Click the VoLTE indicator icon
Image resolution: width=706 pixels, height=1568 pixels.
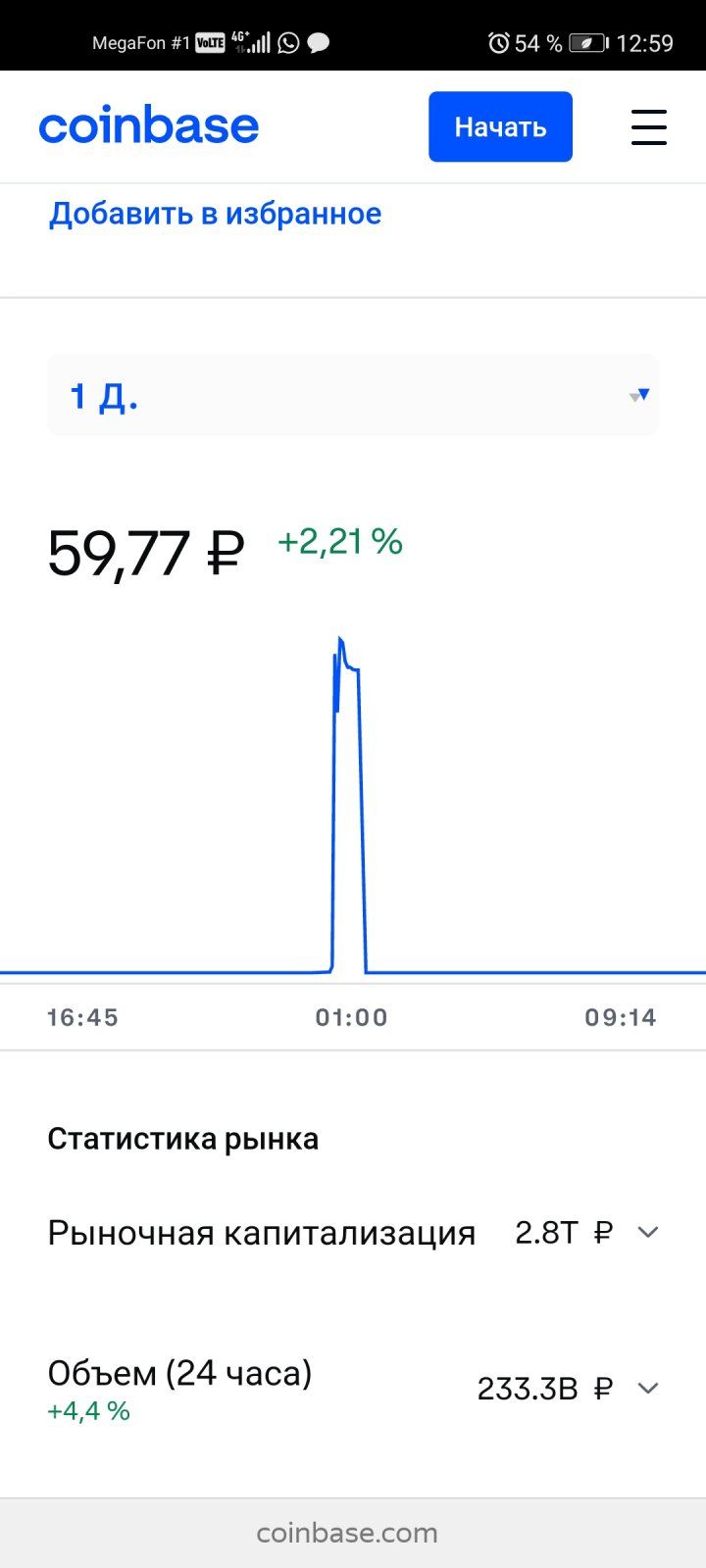(209, 41)
